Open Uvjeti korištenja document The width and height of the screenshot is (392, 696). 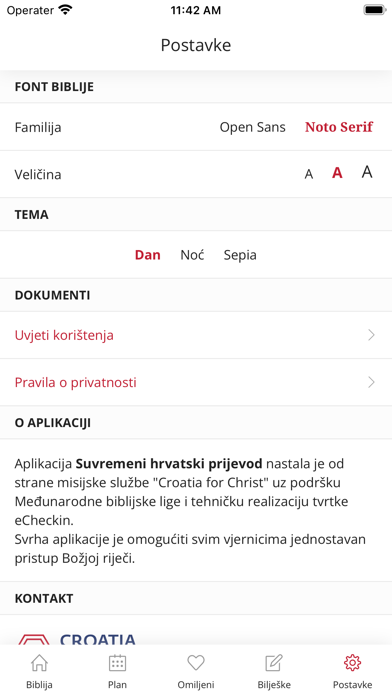pyautogui.click(x=196, y=335)
